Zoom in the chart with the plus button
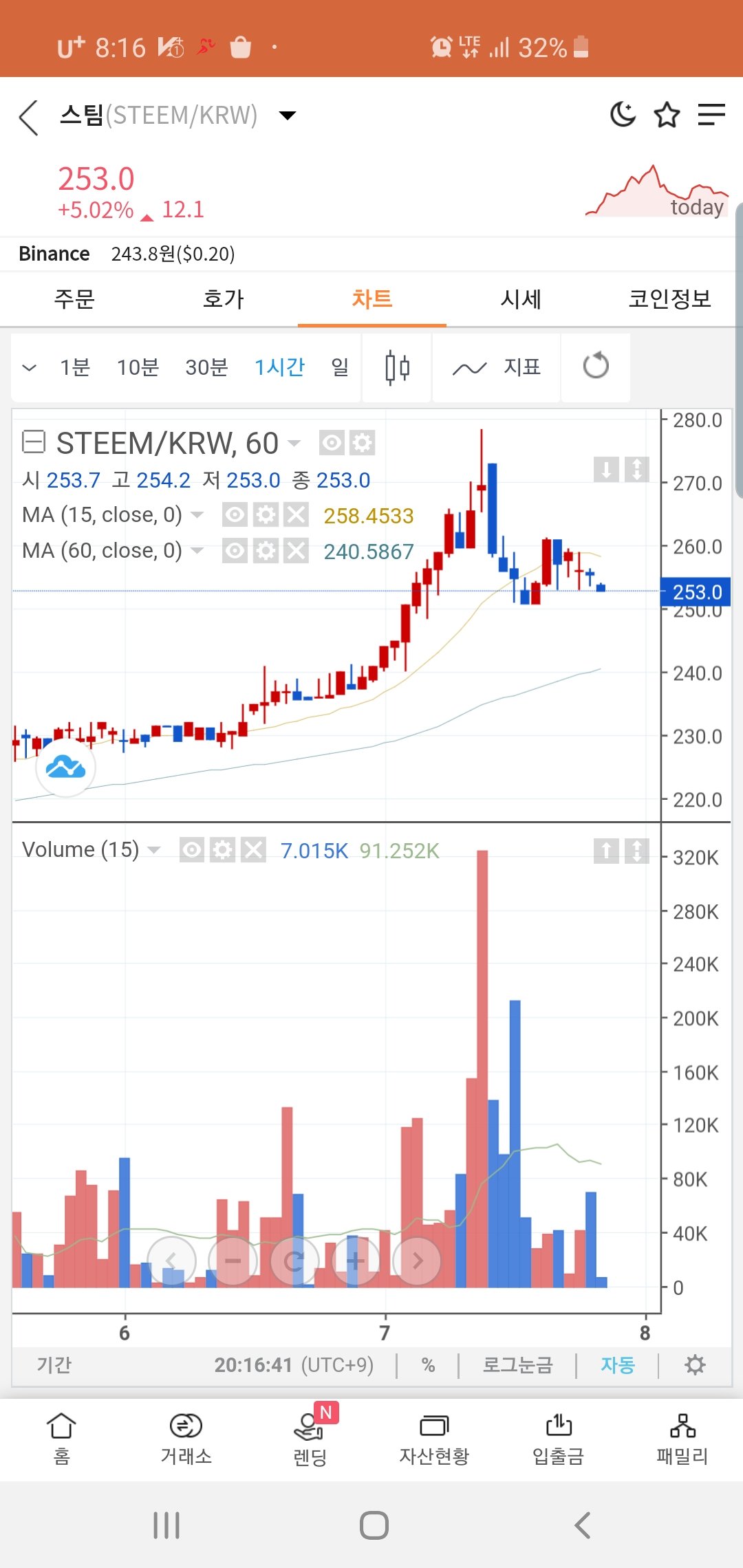 [x=355, y=1261]
